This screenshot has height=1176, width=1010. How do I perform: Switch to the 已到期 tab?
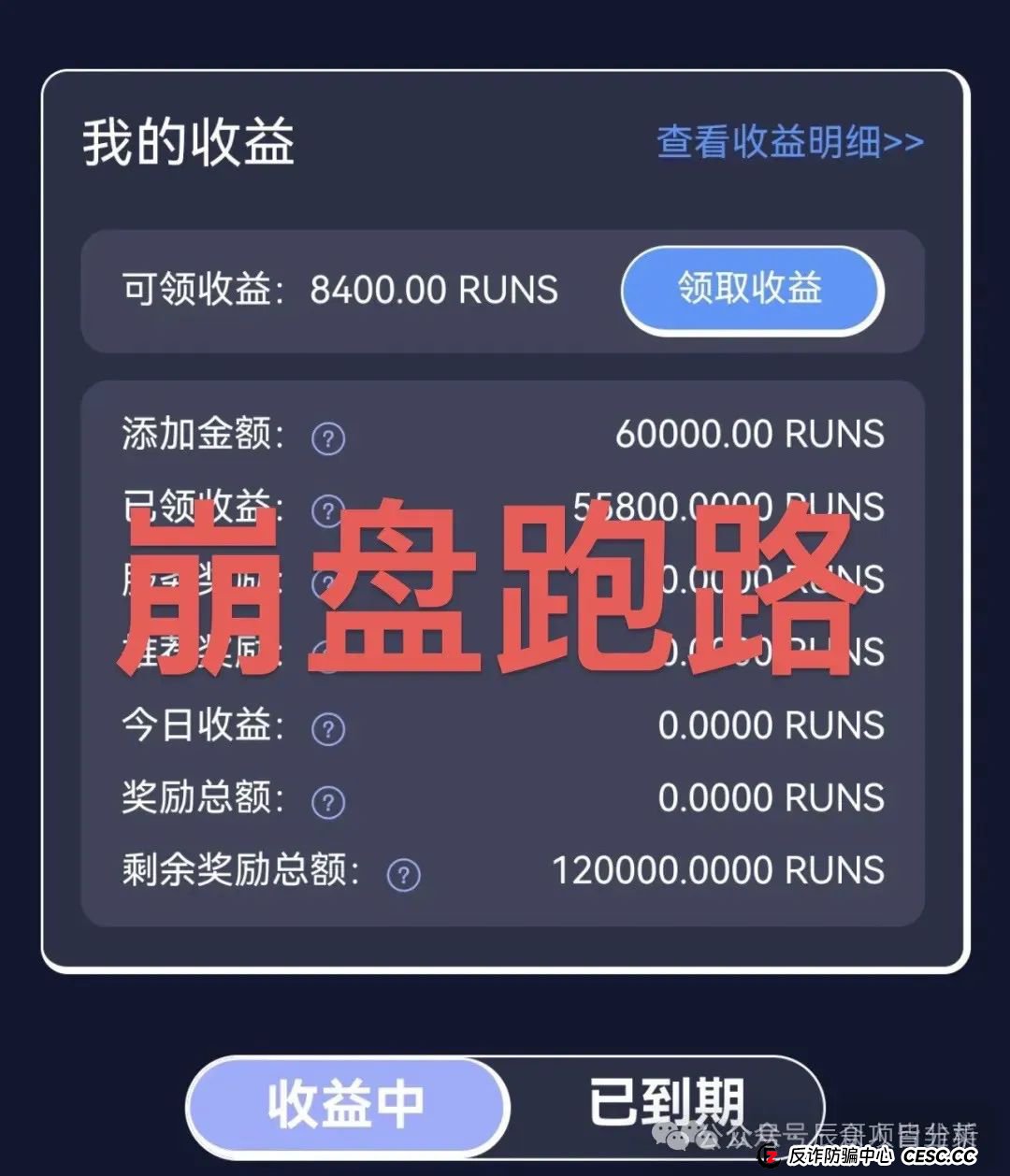666,1103
